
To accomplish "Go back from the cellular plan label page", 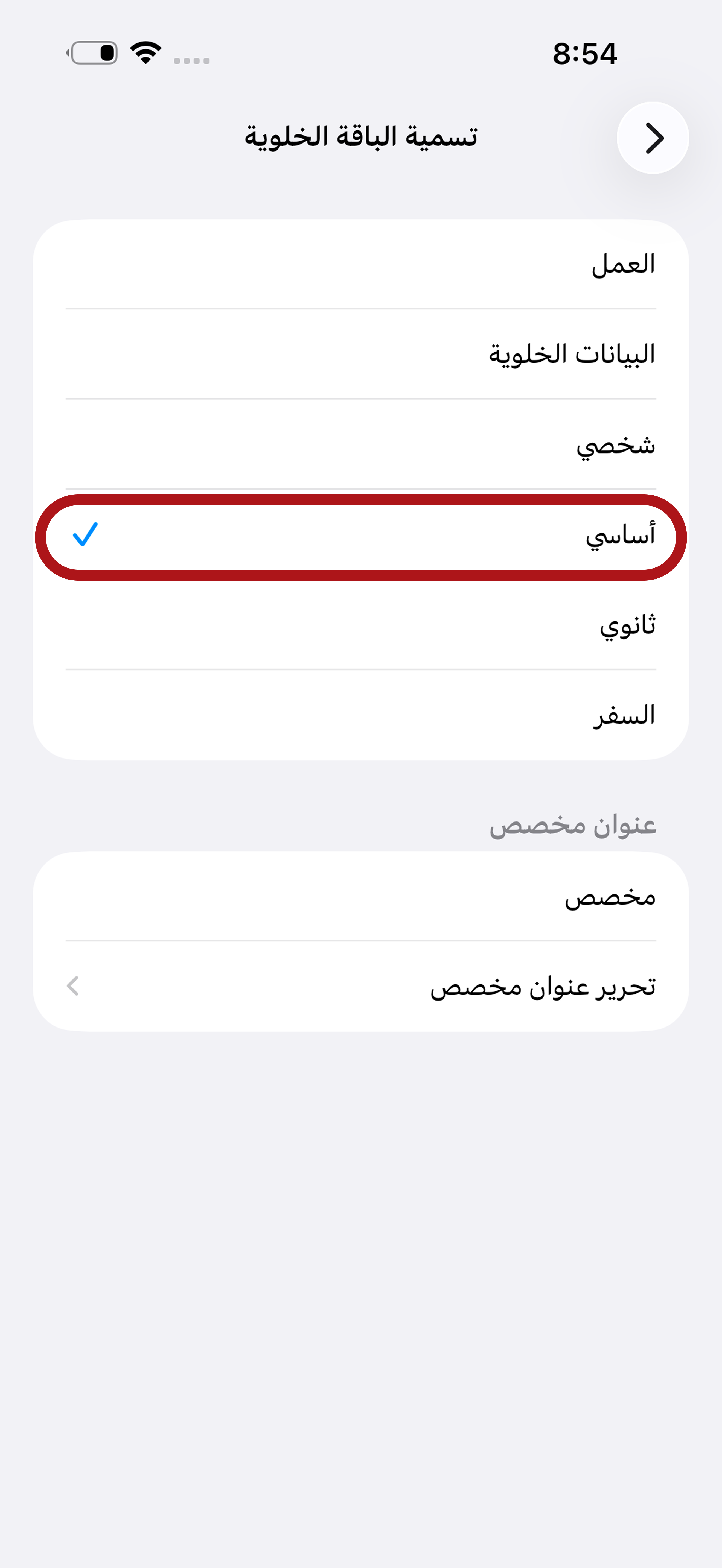I will tap(653, 138).
